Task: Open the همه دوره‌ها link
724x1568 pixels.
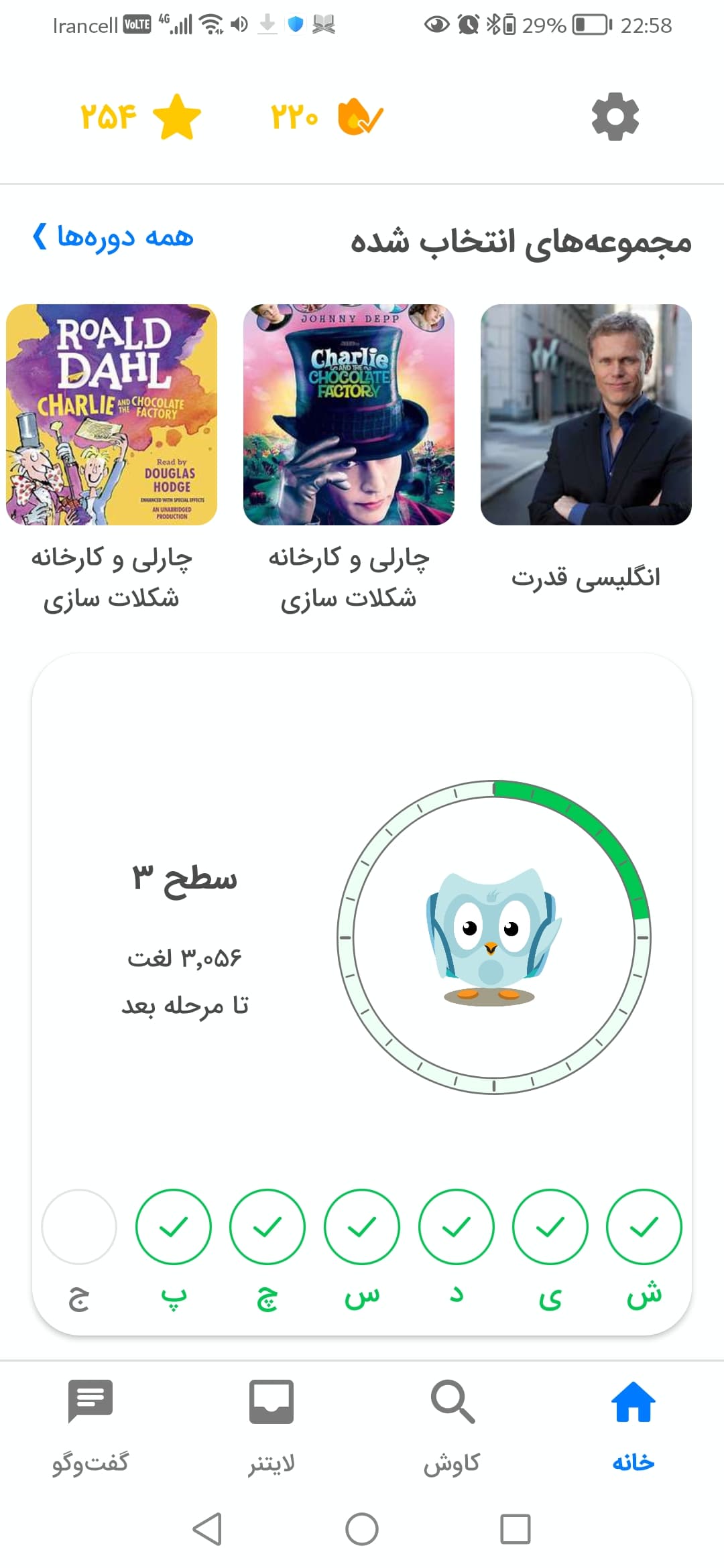Action: (113, 237)
